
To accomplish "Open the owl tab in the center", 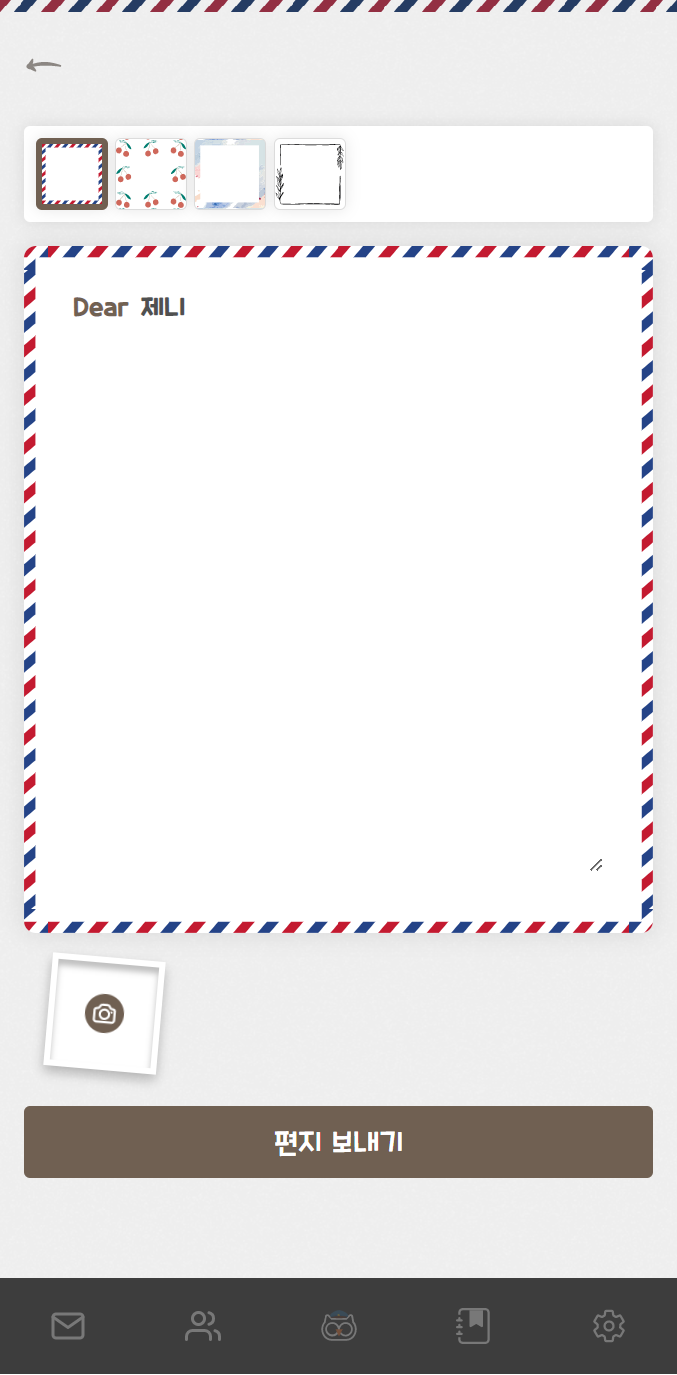I will (x=339, y=1327).
